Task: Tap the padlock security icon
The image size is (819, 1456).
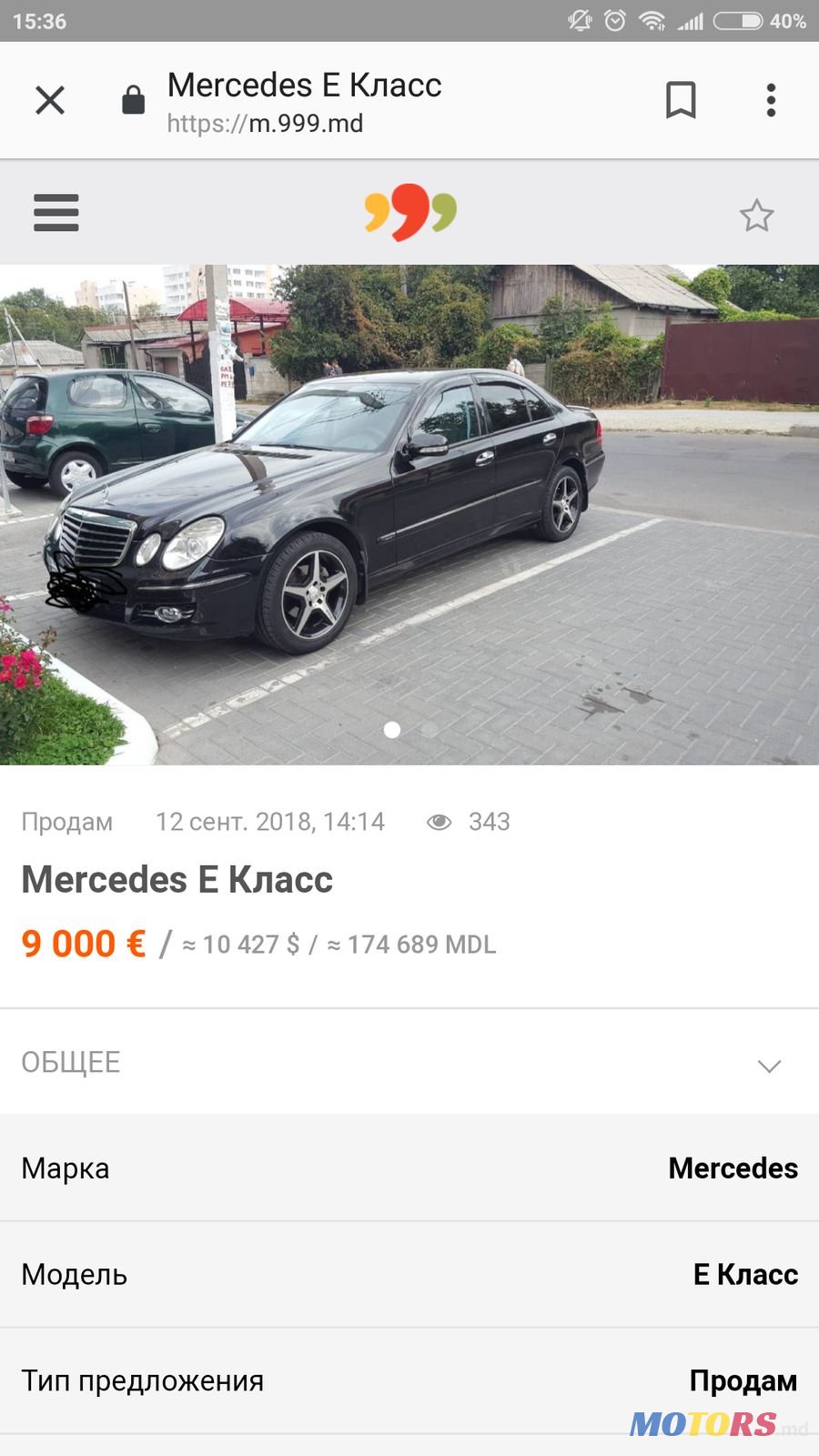Action: (x=134, y=100)
